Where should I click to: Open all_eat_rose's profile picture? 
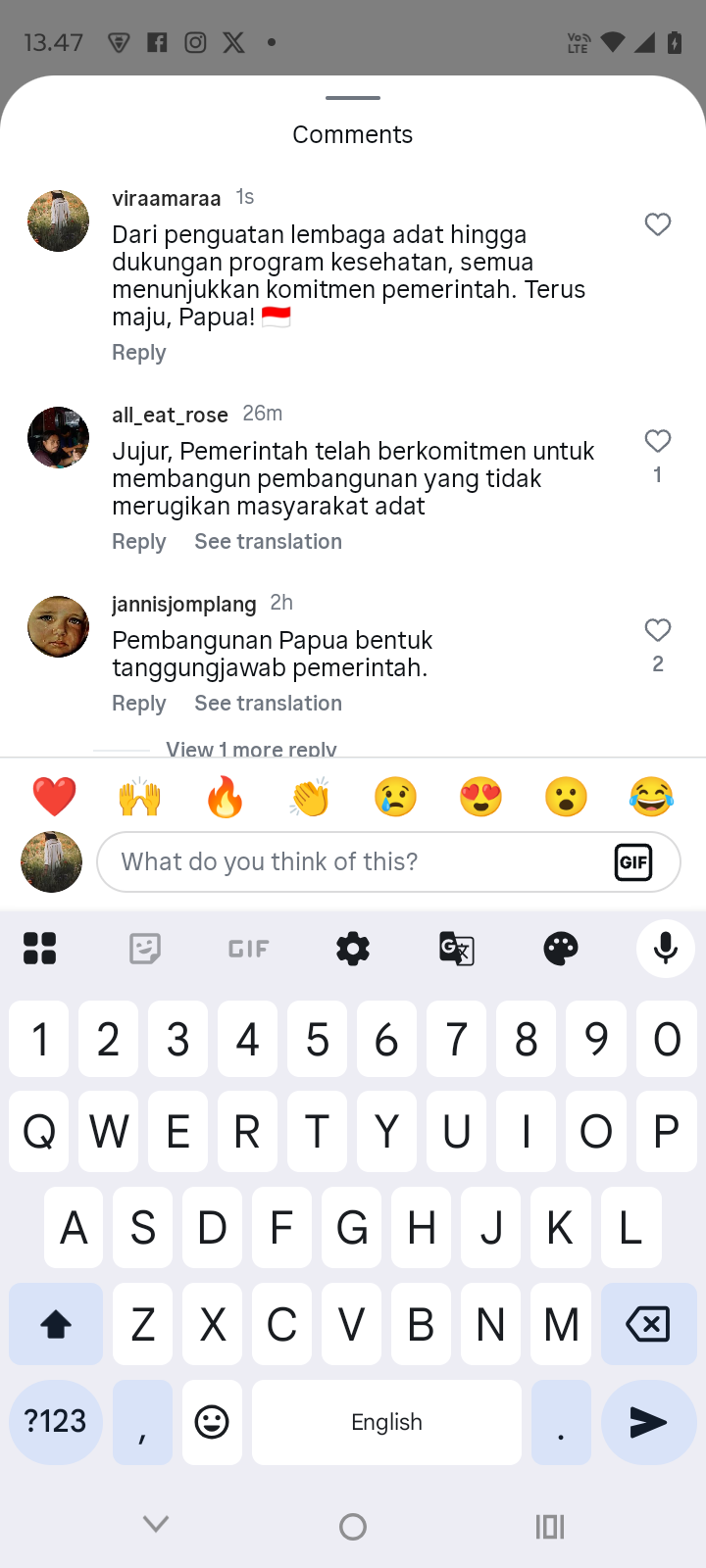(x=58, y=438)
